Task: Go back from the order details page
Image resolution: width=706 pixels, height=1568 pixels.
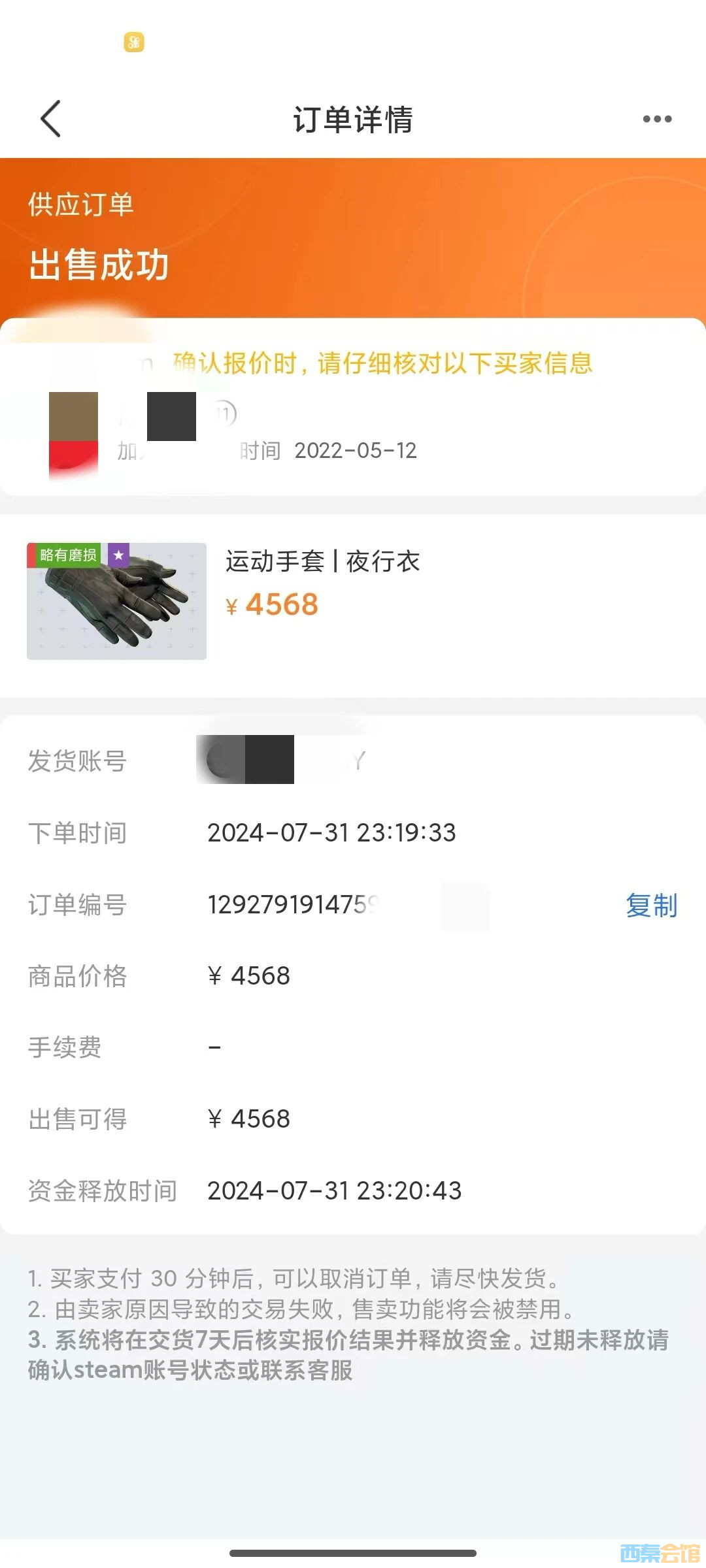Action: point(50,119)
